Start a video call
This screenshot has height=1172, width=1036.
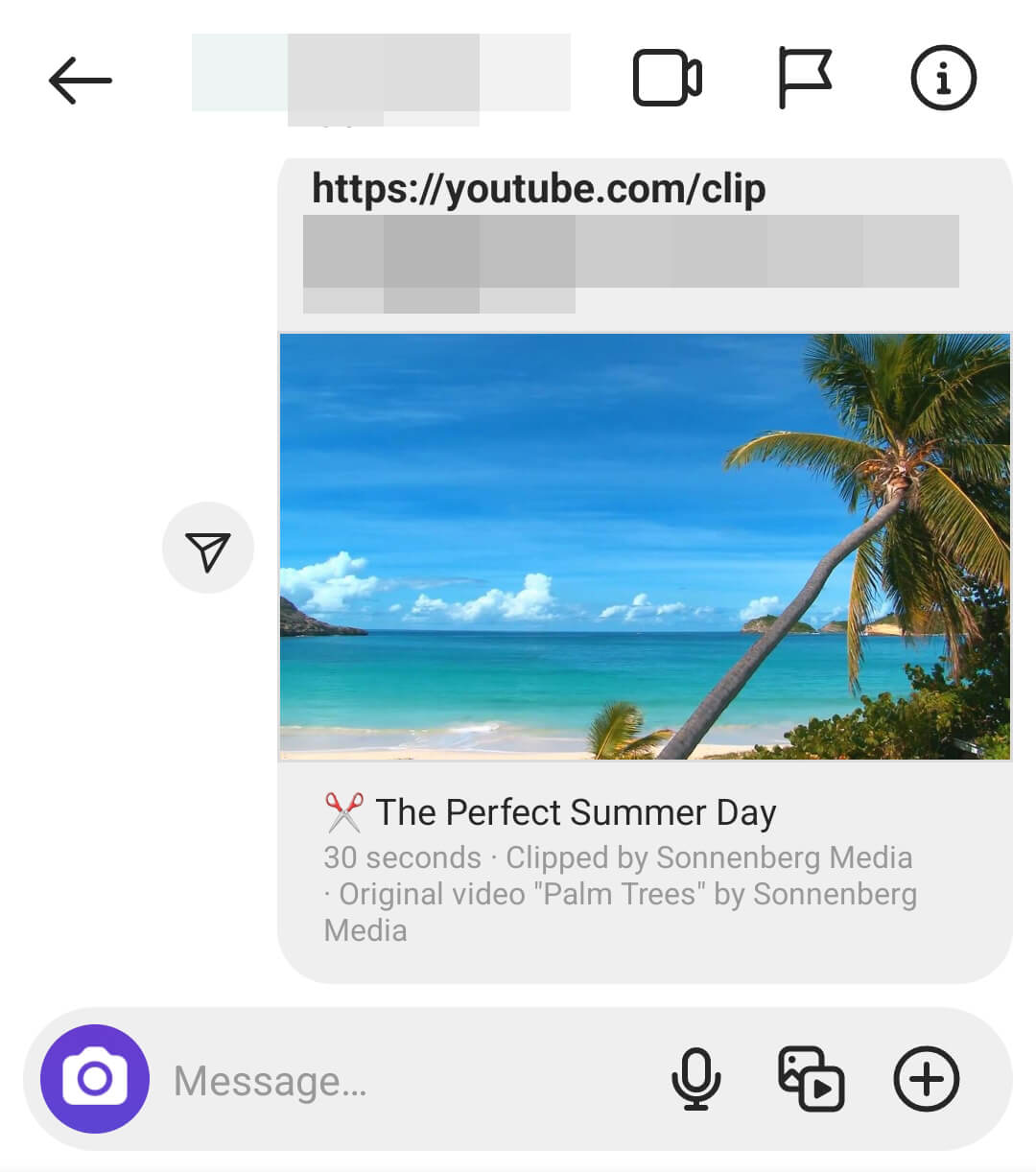click(x=668, y=78)
